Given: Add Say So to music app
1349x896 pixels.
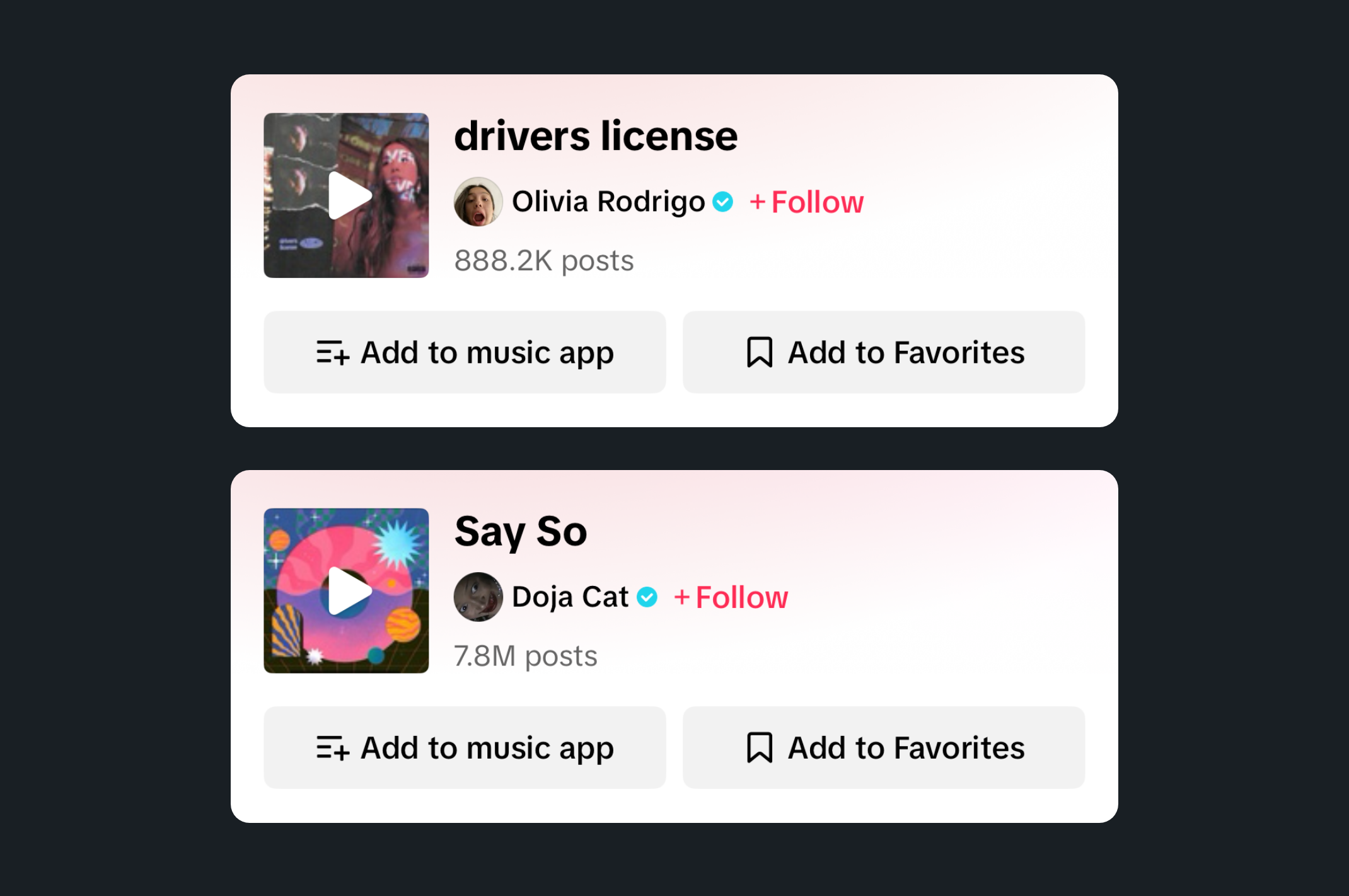Looking at the screenshot, I should [465, 748].
